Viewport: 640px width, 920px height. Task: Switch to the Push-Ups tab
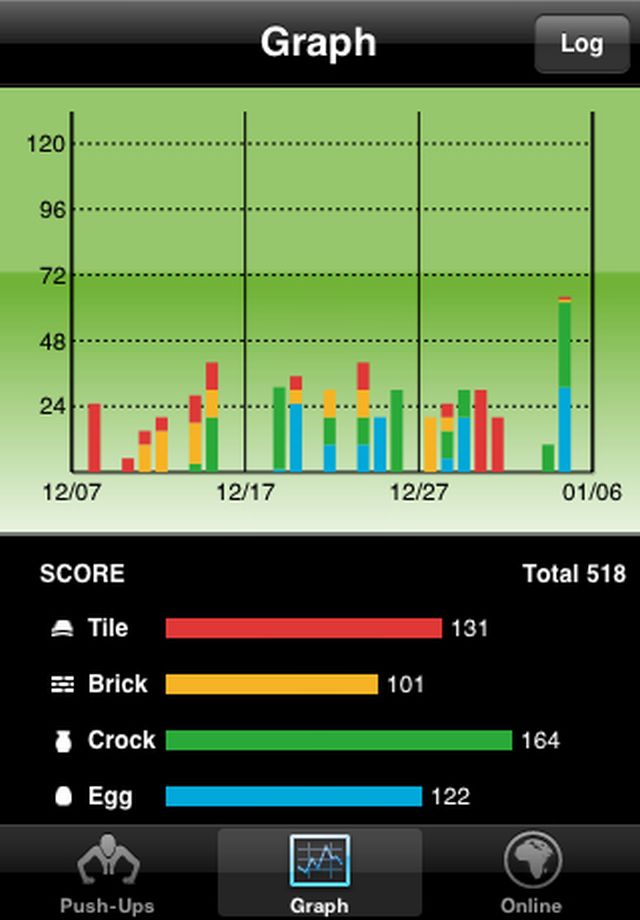point(107,873)
